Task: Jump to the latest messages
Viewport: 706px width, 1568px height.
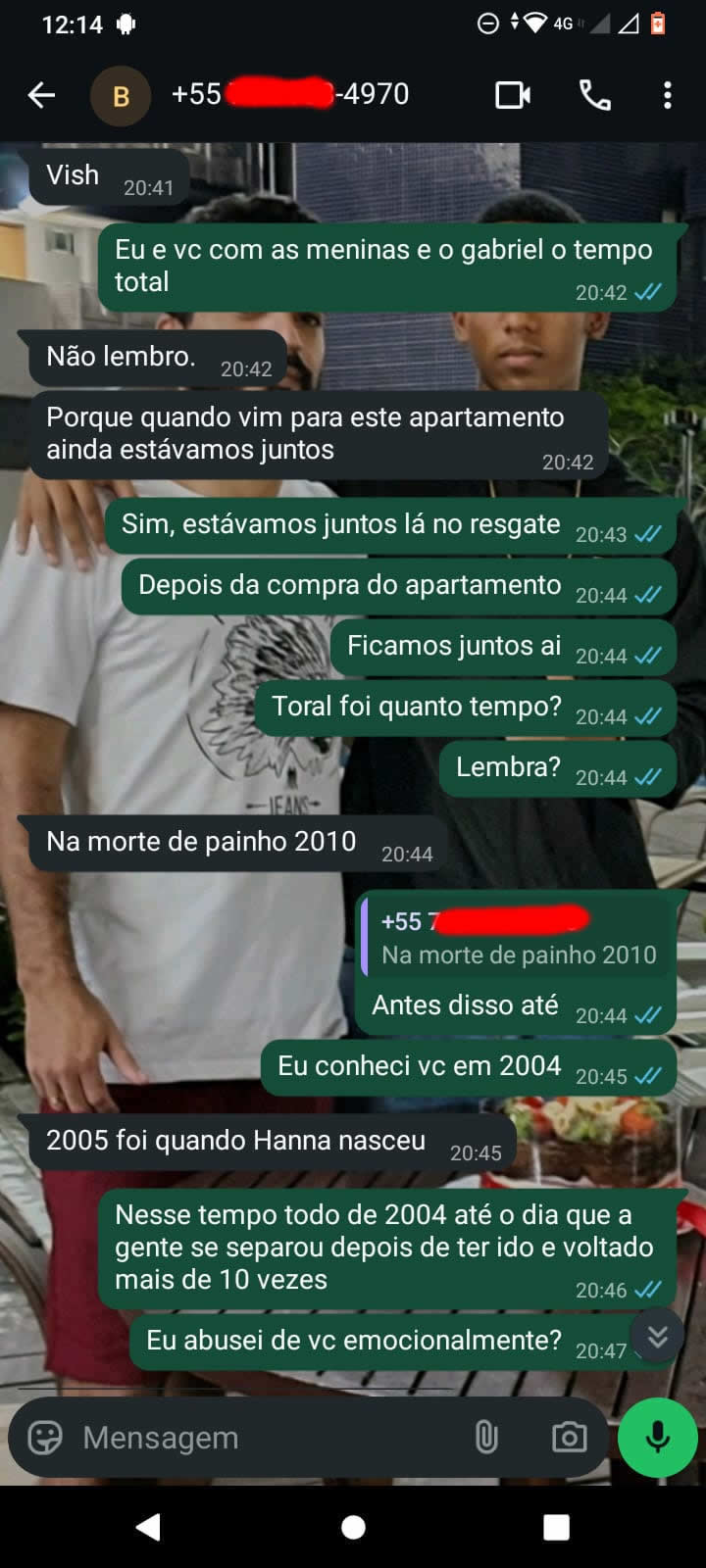Action: (x=657, y=1336)
